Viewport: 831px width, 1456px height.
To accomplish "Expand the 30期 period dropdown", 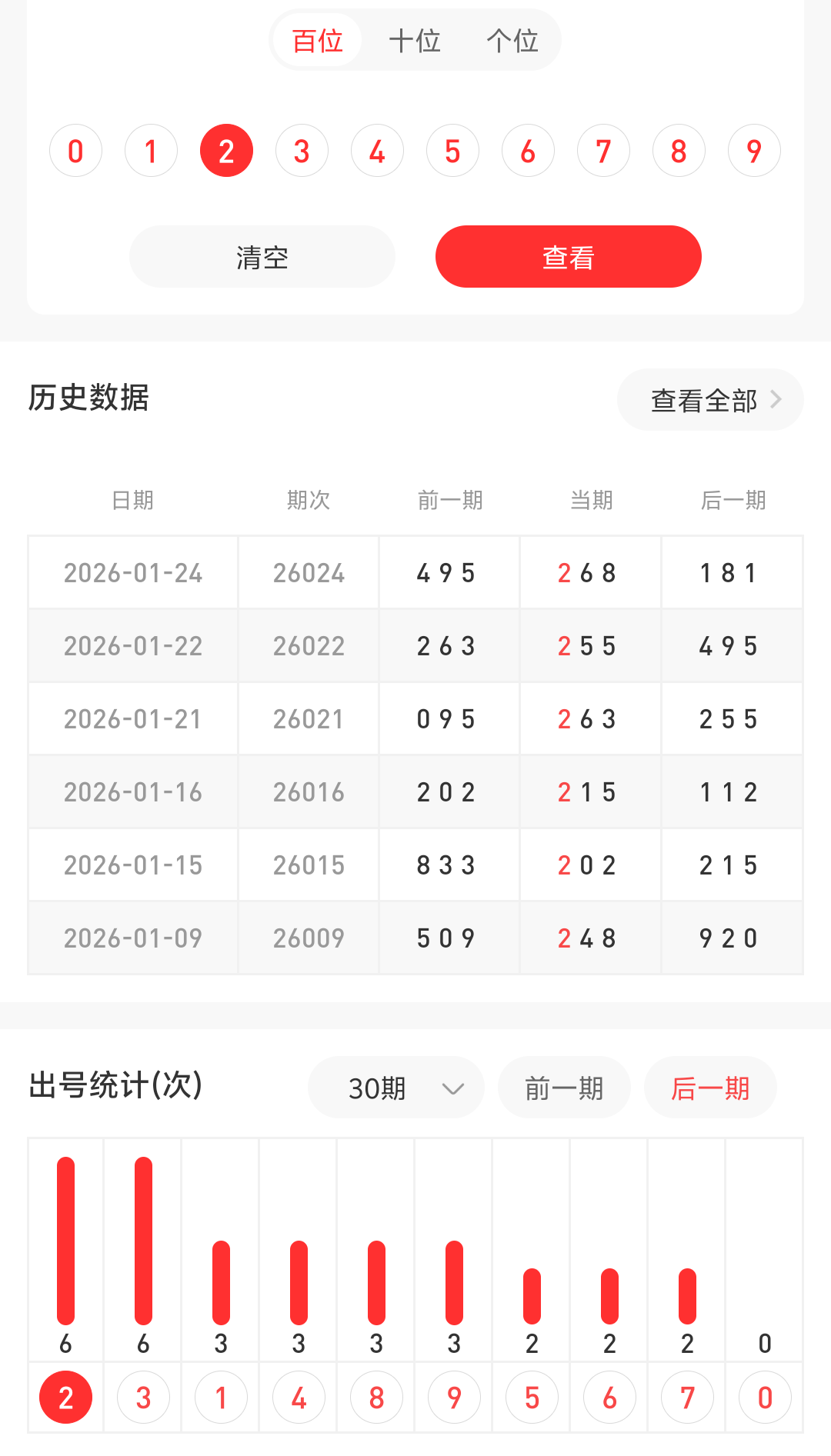I will [395, 1087].
